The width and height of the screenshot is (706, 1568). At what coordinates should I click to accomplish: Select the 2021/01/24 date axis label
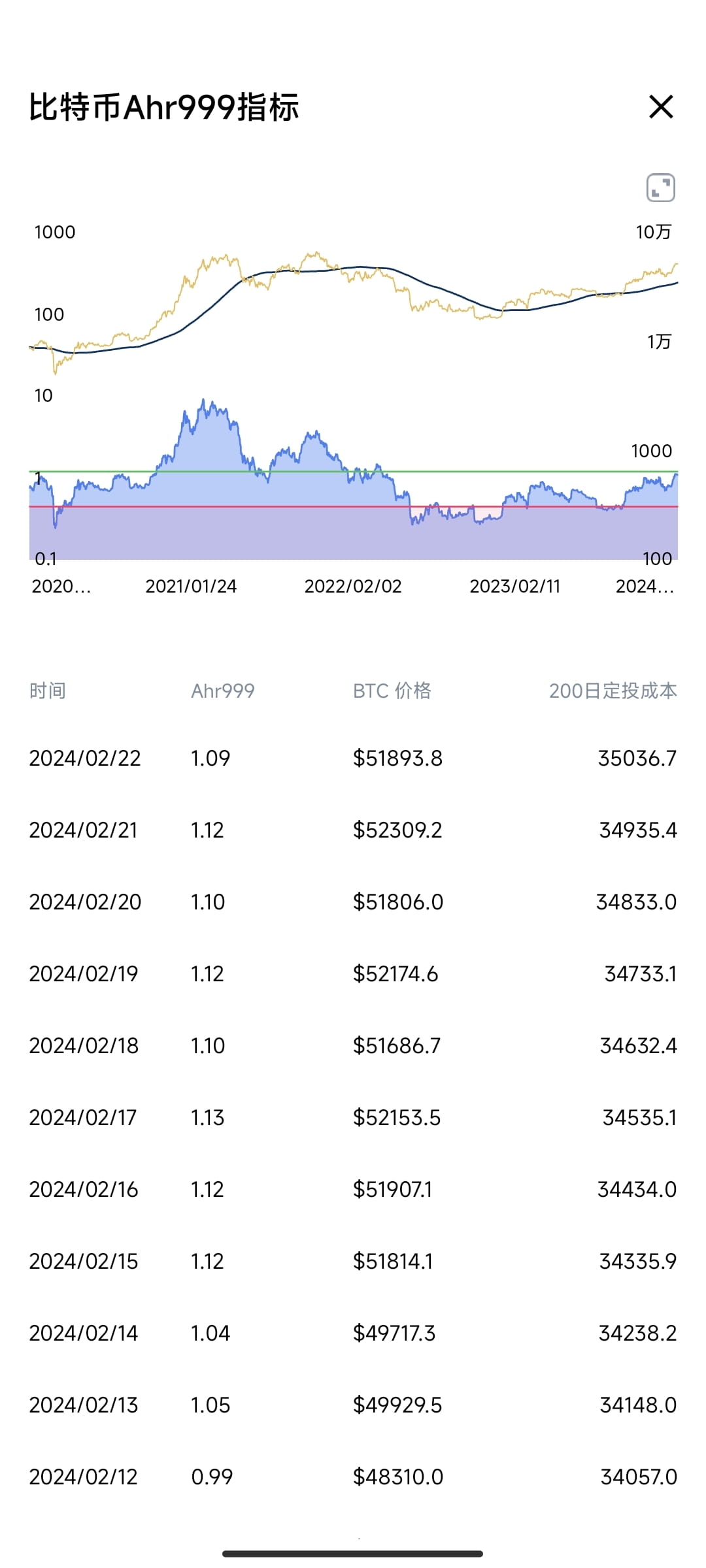click(192, 587)
